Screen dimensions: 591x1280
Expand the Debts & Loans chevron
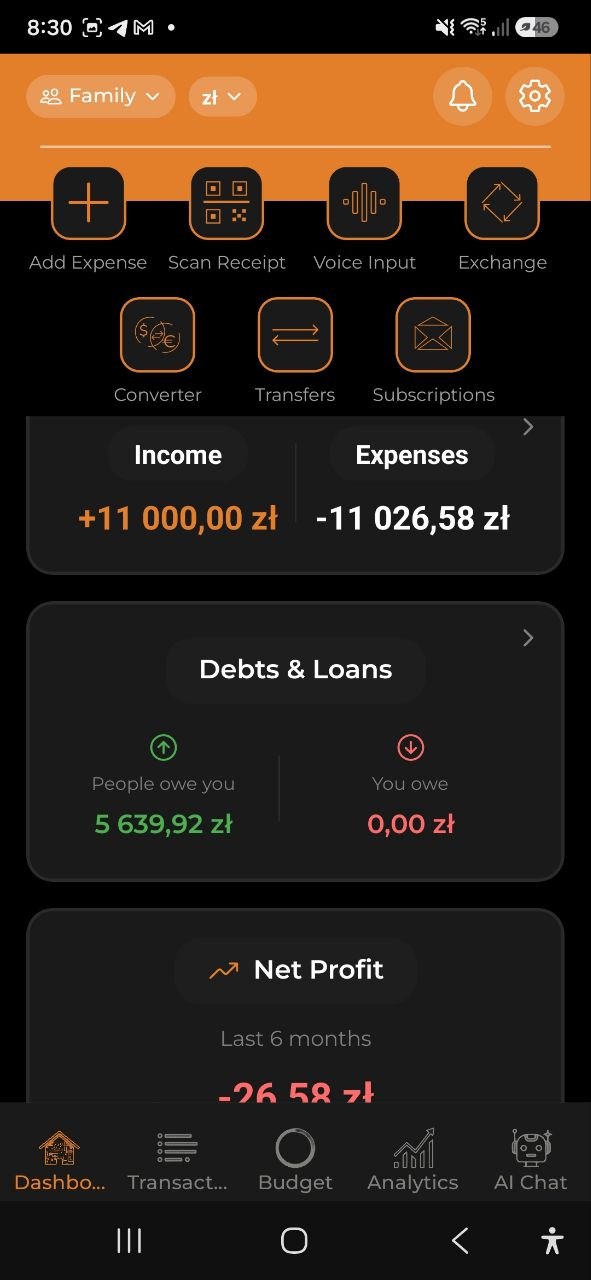click(528, 638)
